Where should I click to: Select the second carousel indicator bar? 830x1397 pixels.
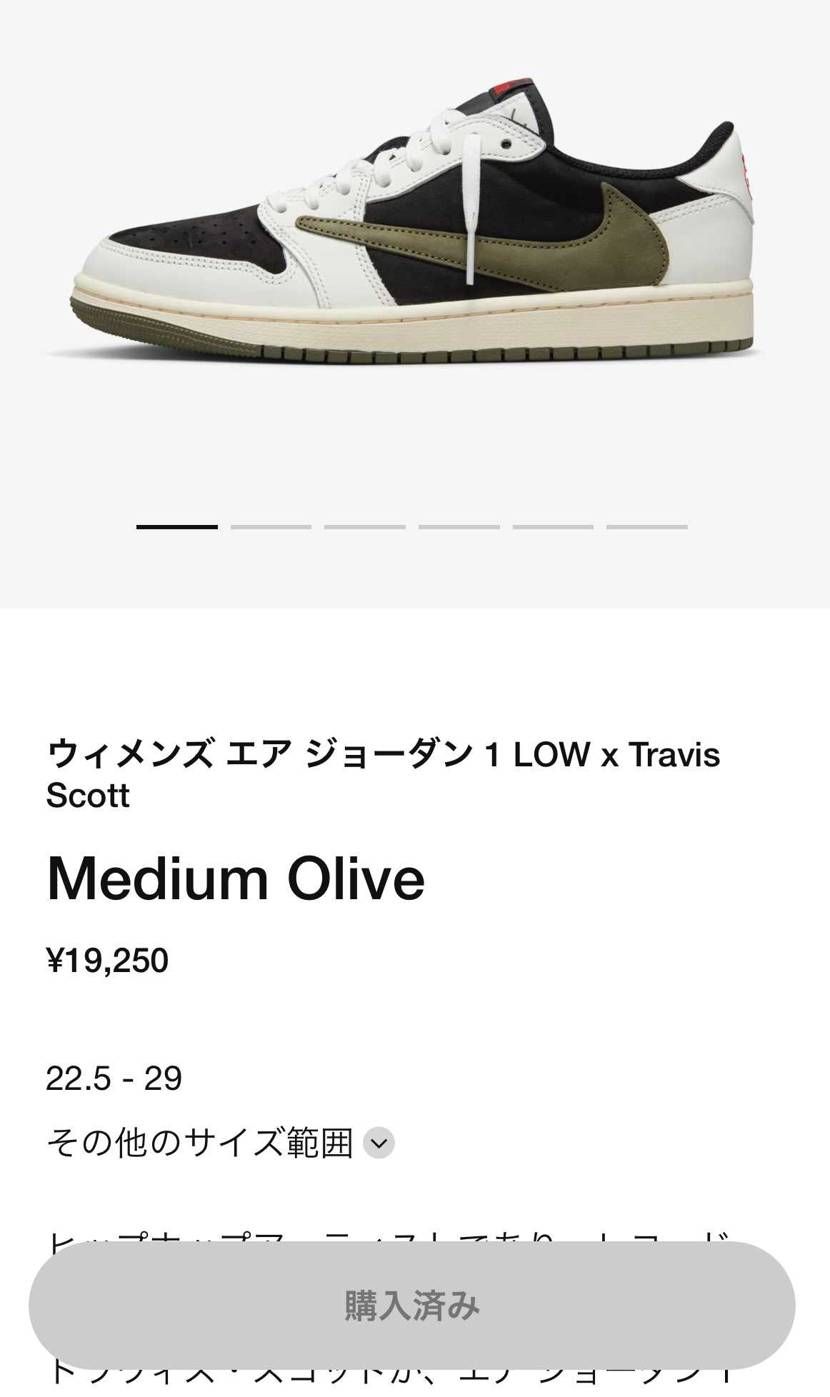click(270, 526)
